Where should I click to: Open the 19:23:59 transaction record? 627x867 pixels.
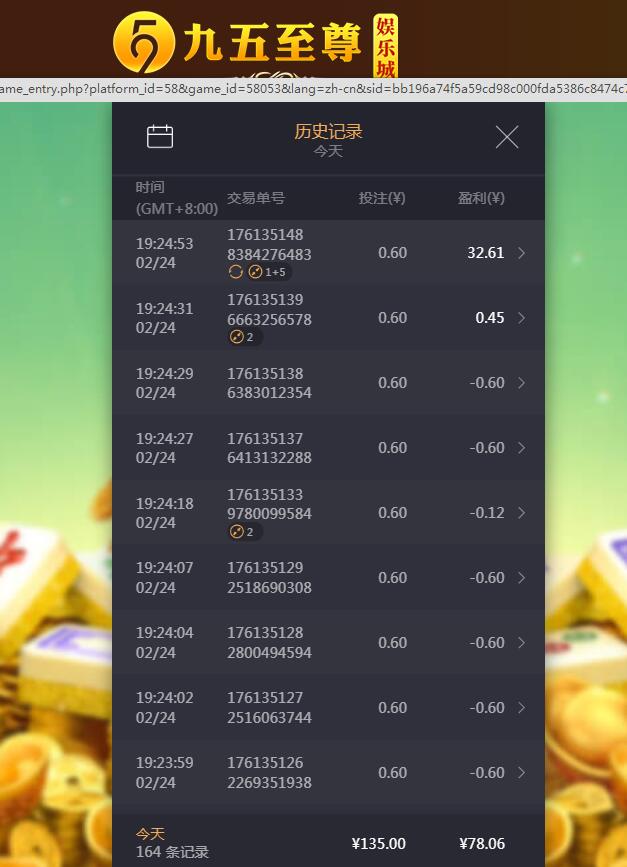click(x=328, y=773)
